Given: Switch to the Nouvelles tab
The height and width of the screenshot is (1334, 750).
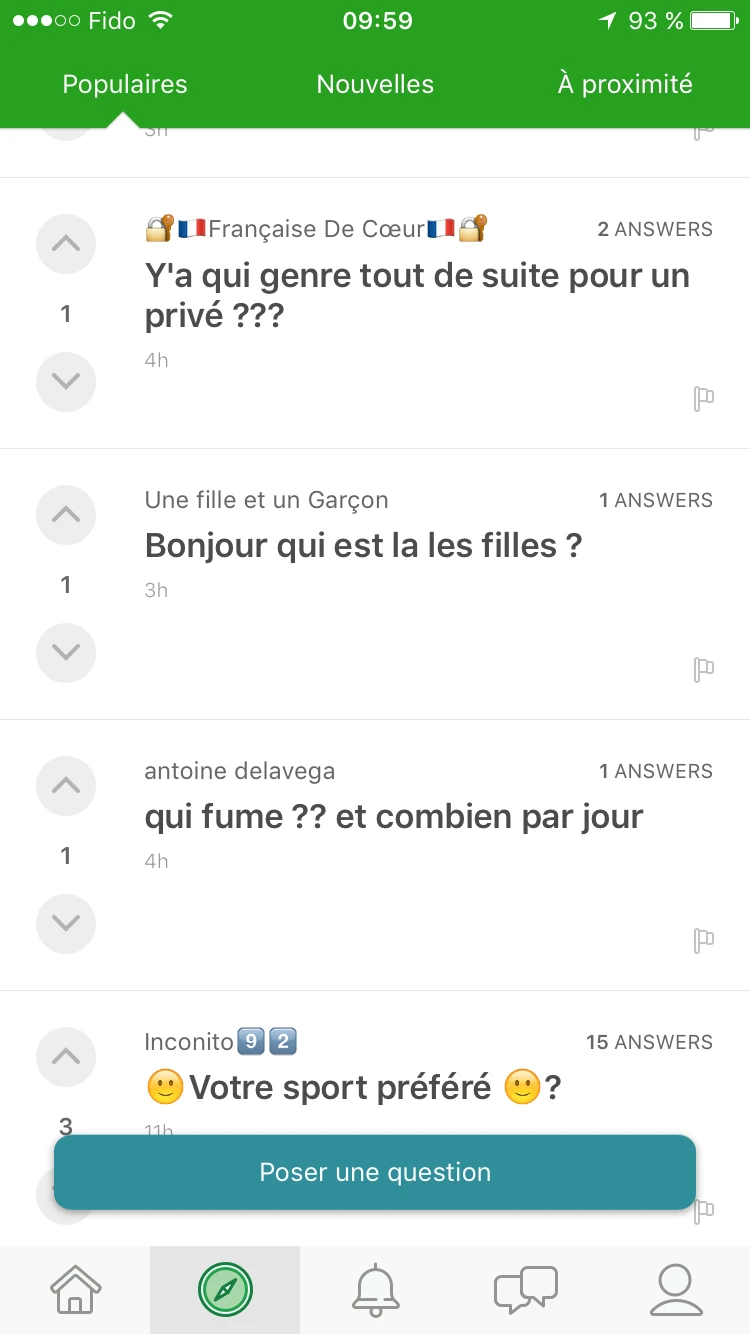Looking at the screenshot, I should pyautogui.click(x=375, y=84).
